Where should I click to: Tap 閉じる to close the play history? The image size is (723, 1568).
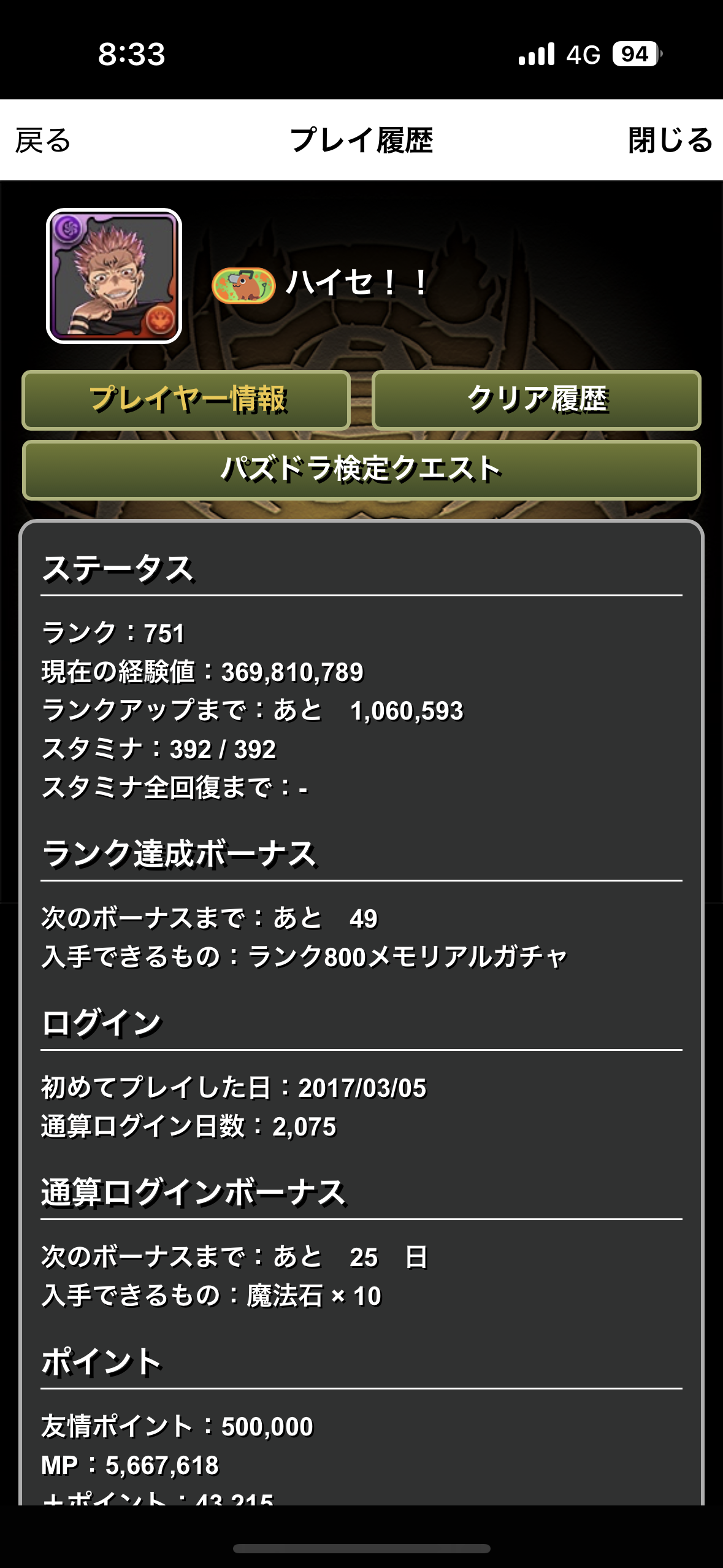(x=670, y=140)
